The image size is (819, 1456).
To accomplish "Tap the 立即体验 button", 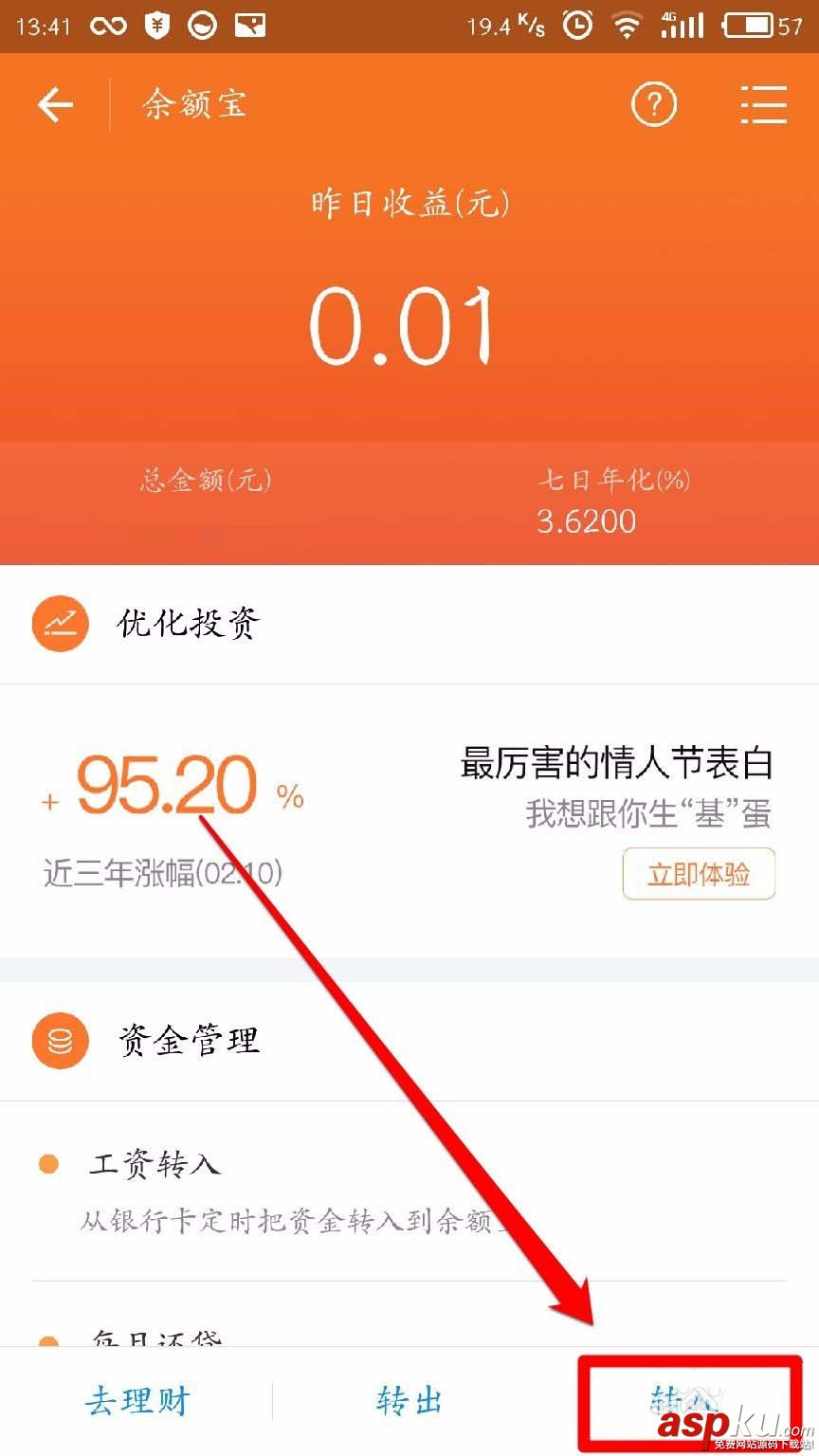I will [699, 873].
